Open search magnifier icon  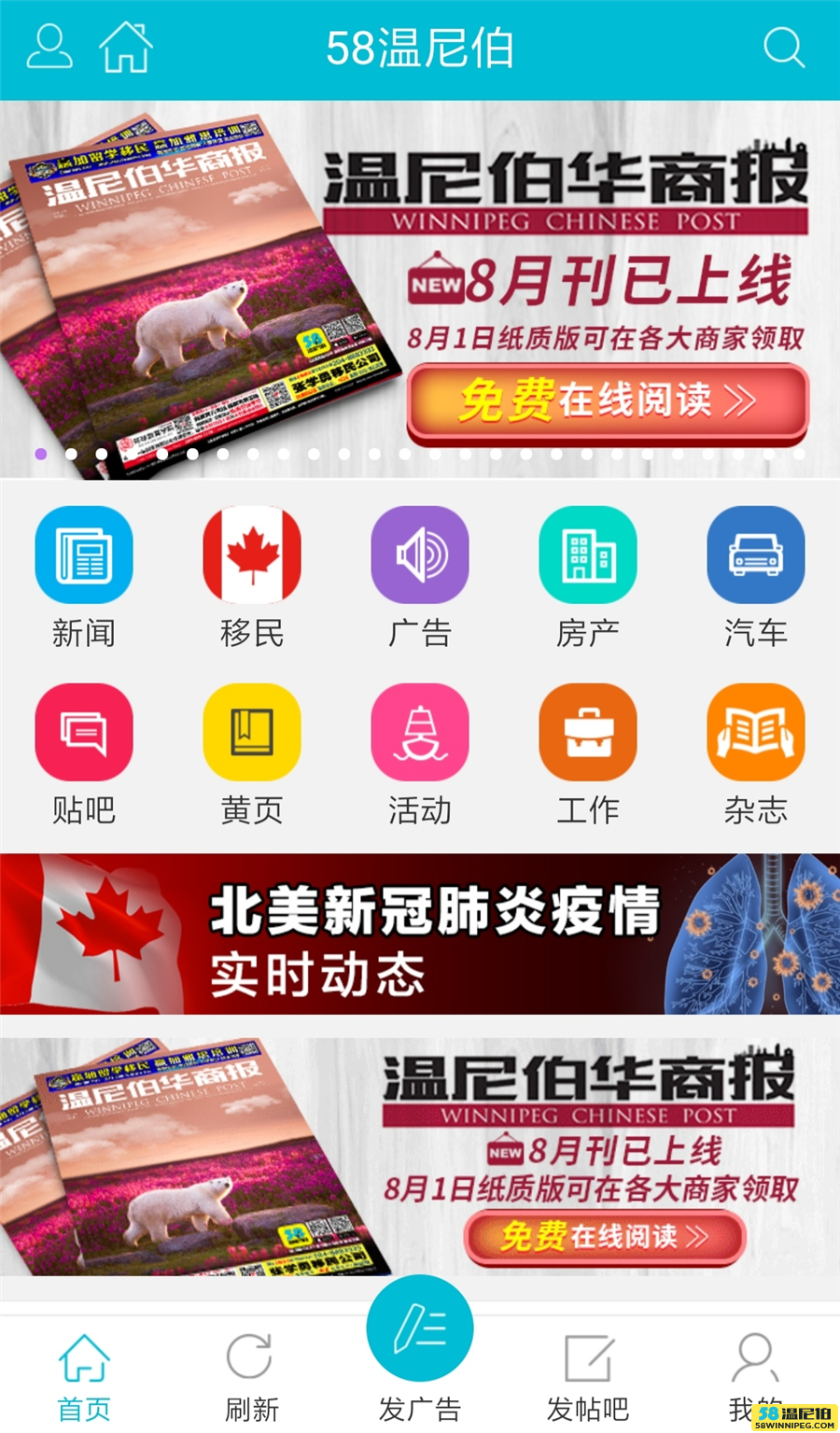783,48
